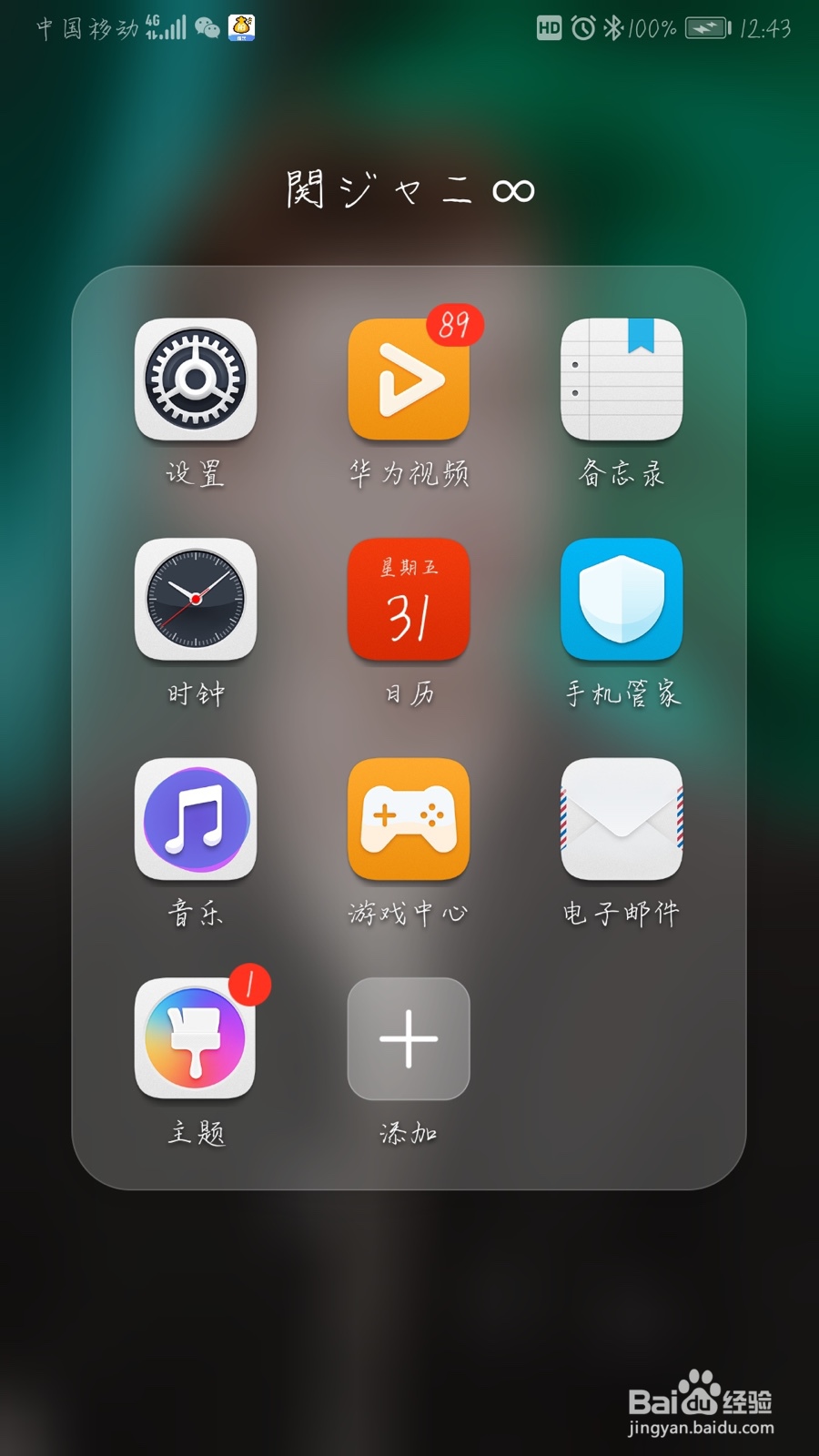Open the 时钟 clock app
819x1456 pixels.
194,602
